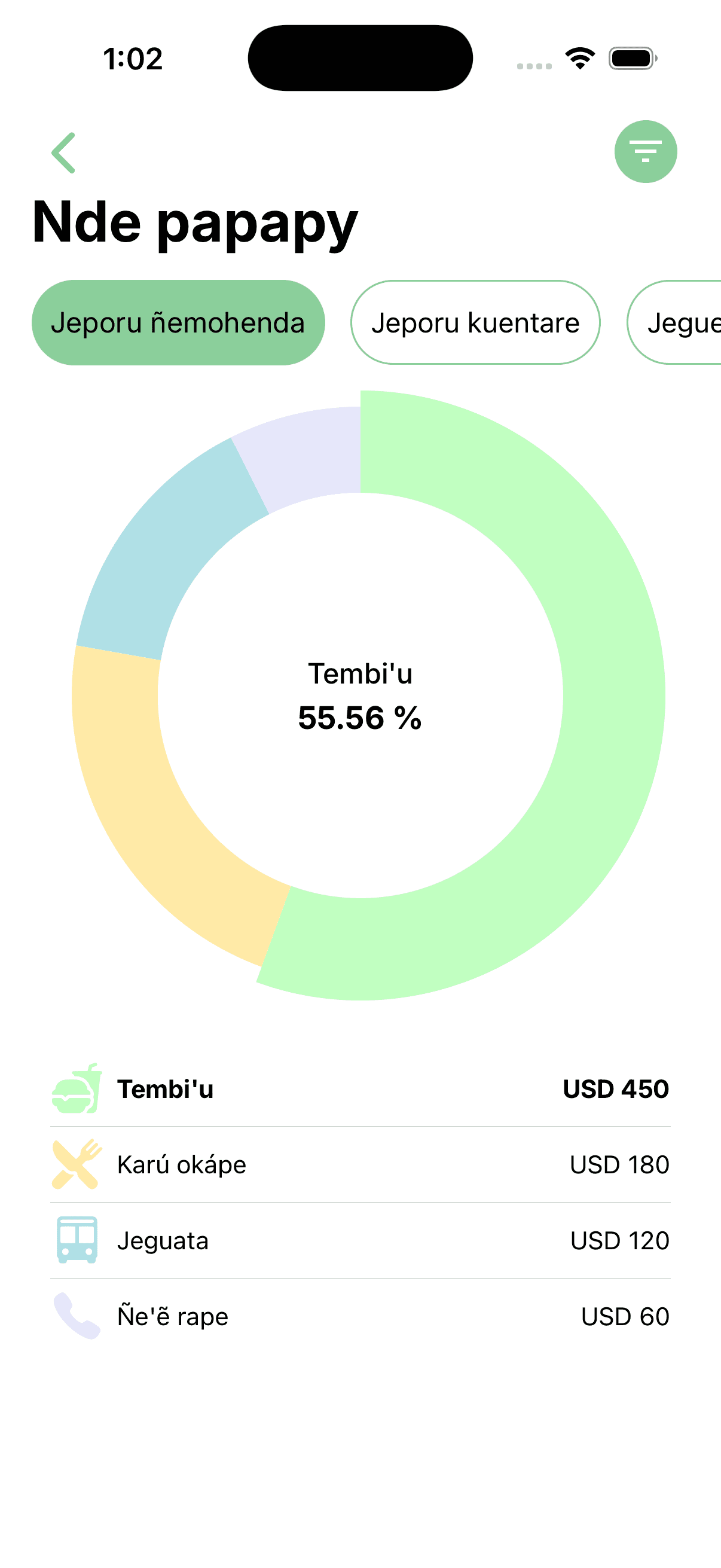This screenshot has height=1568, width=721.
Task: Open the Ñe'ẽ rape category row
Action: tap(360, 1316)
